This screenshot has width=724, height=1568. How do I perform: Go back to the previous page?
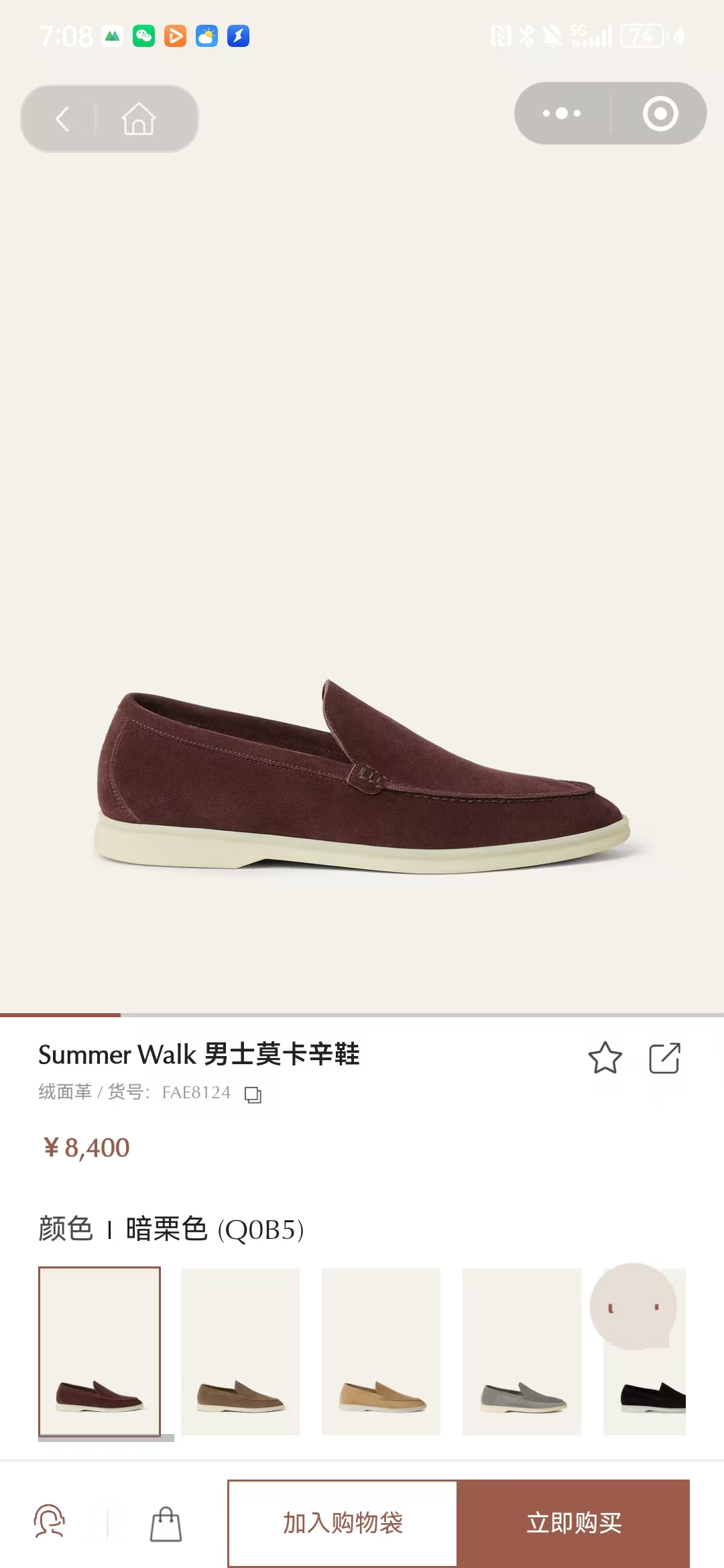[62, 119]
